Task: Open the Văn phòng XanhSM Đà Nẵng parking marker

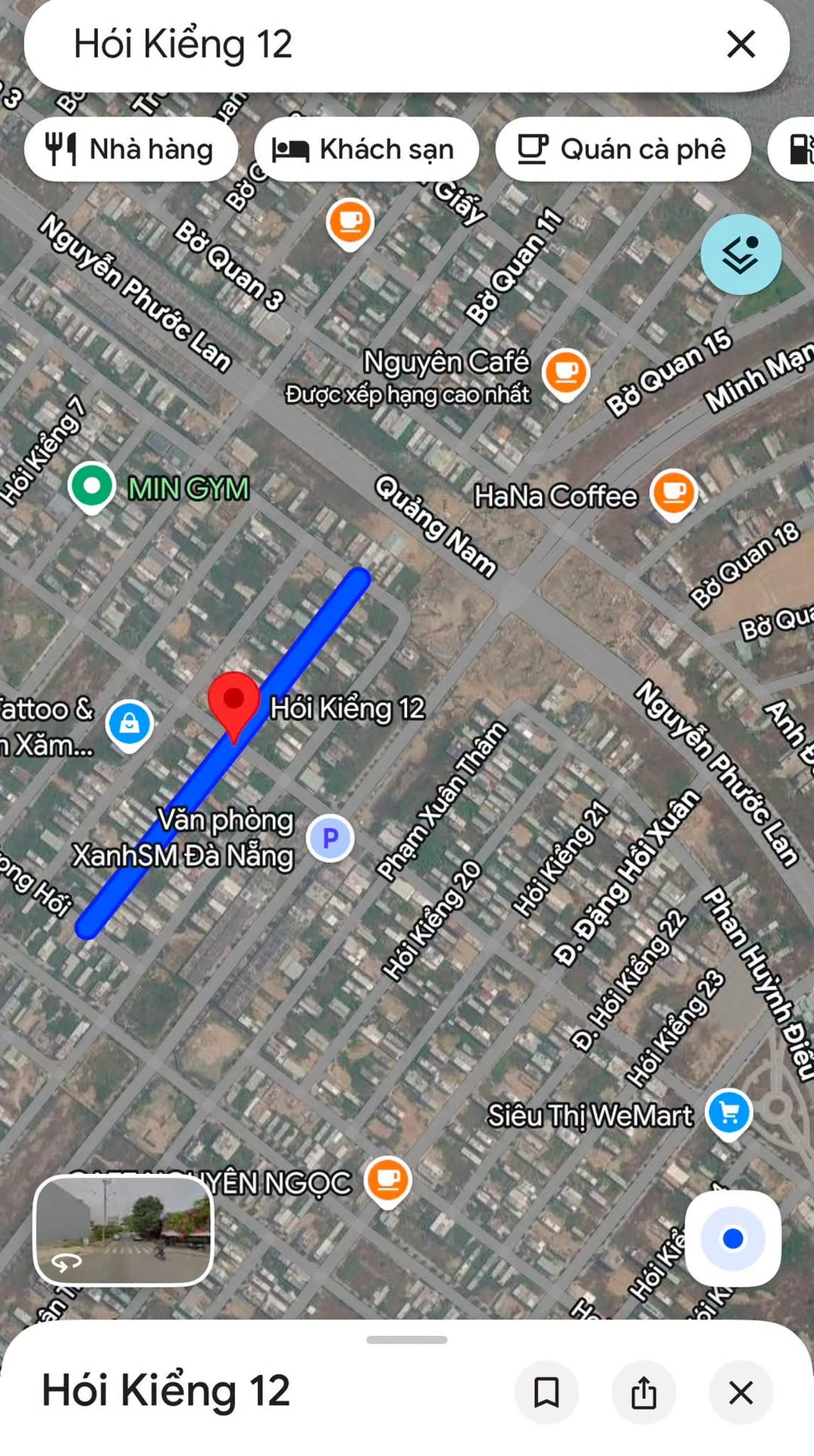Action: [330, 839]
